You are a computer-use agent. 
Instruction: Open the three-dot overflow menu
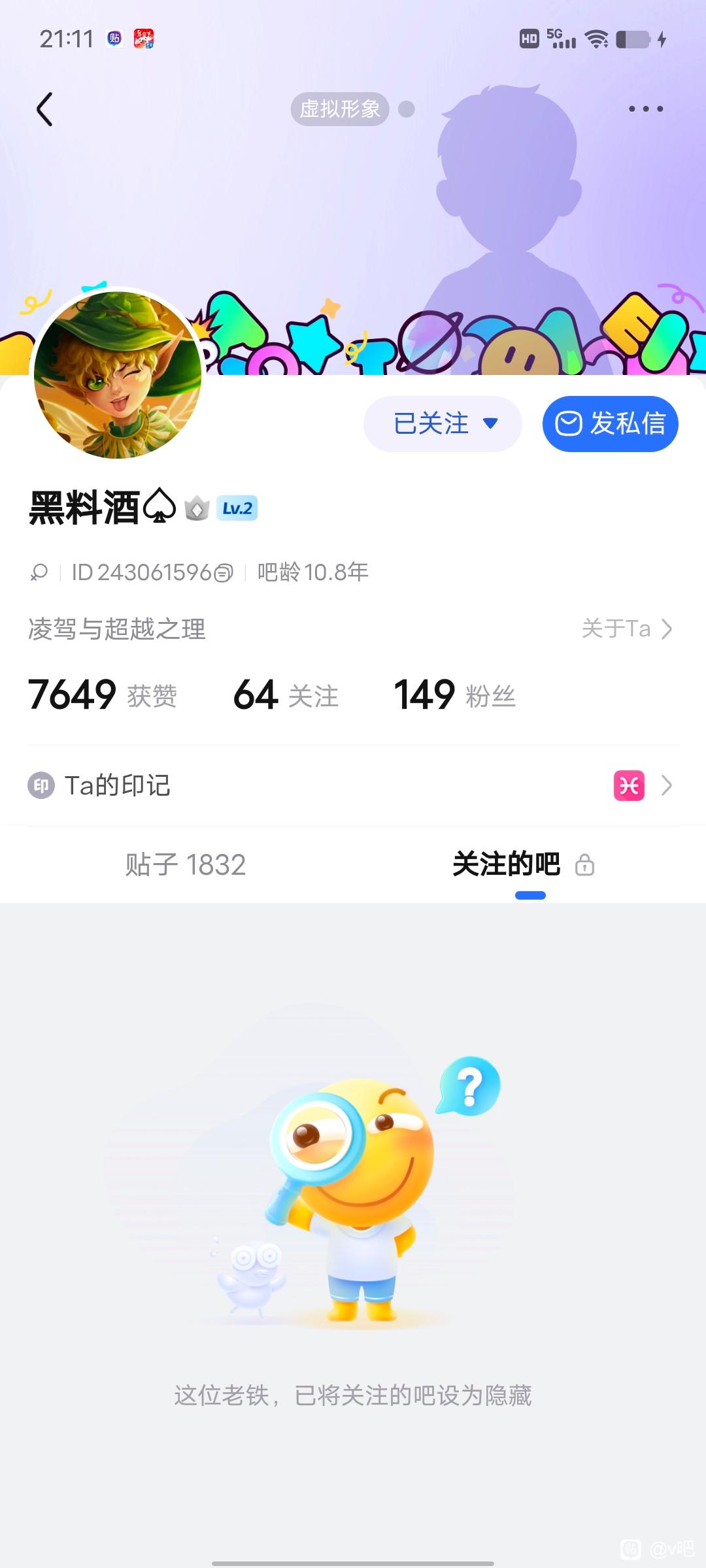646,109
